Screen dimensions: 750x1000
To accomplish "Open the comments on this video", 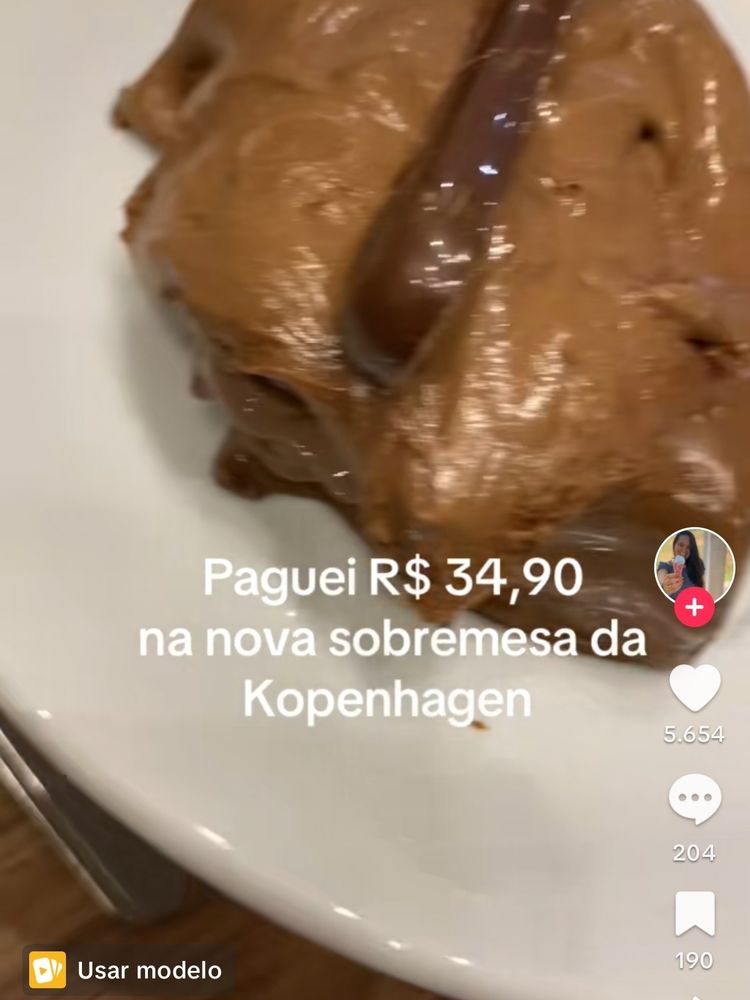I will coord(694,799).
